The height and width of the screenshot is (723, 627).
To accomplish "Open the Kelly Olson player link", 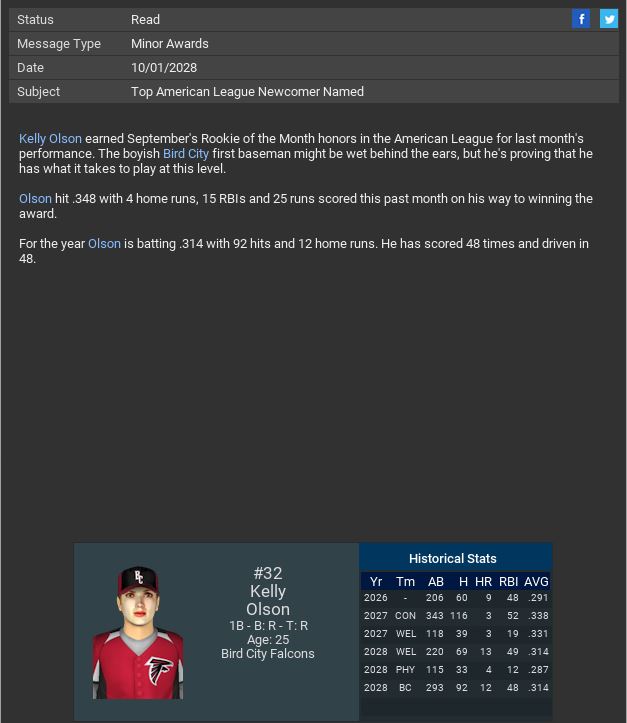I will click(50, 139).
